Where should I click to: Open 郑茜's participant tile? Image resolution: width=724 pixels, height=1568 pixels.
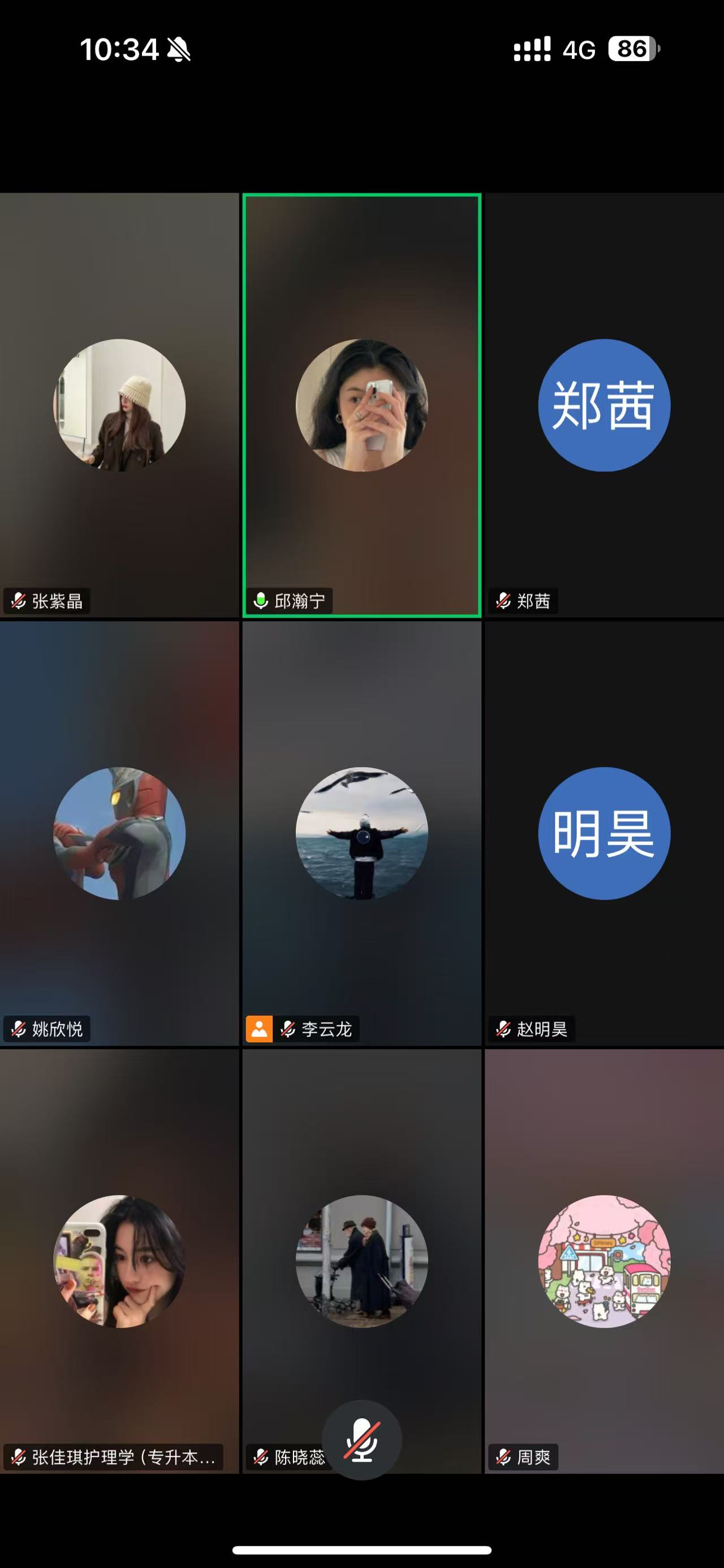click(x=604, y=405)
